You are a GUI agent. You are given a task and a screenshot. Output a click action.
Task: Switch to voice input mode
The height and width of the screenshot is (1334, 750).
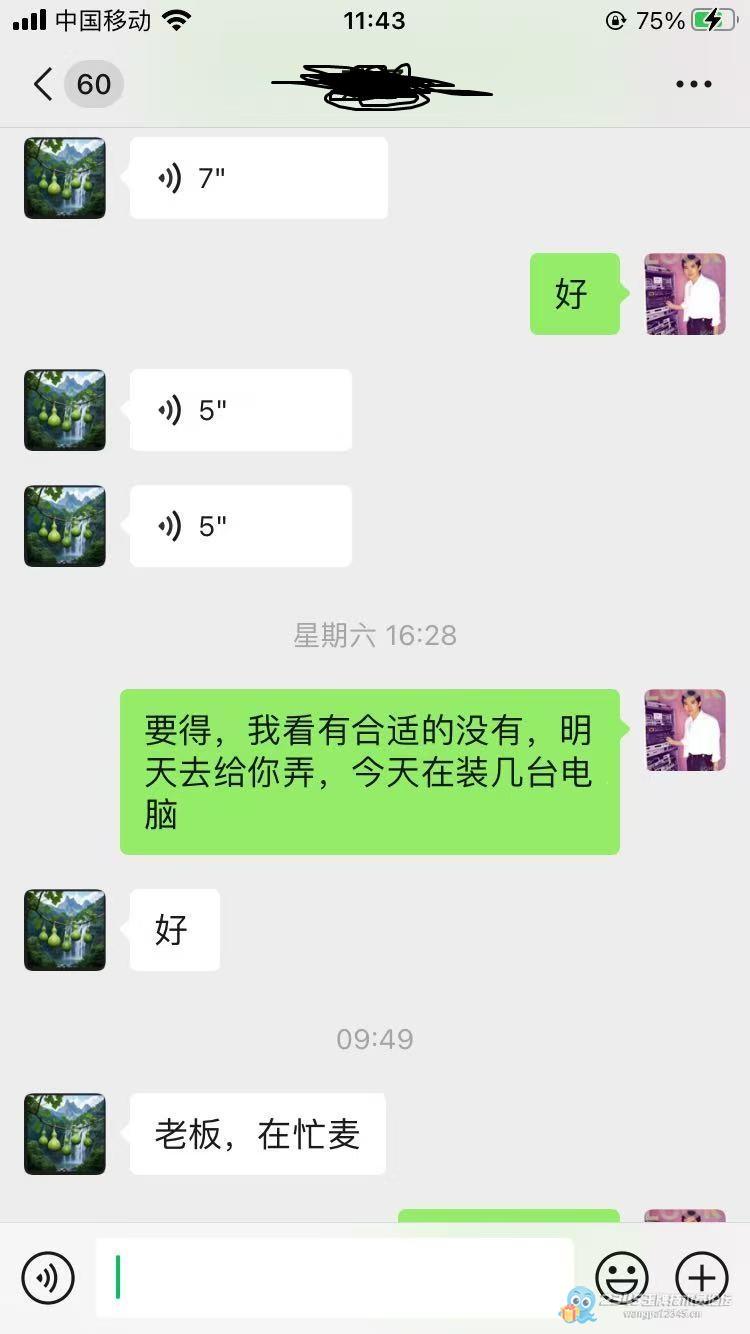tap(48, 1277)
